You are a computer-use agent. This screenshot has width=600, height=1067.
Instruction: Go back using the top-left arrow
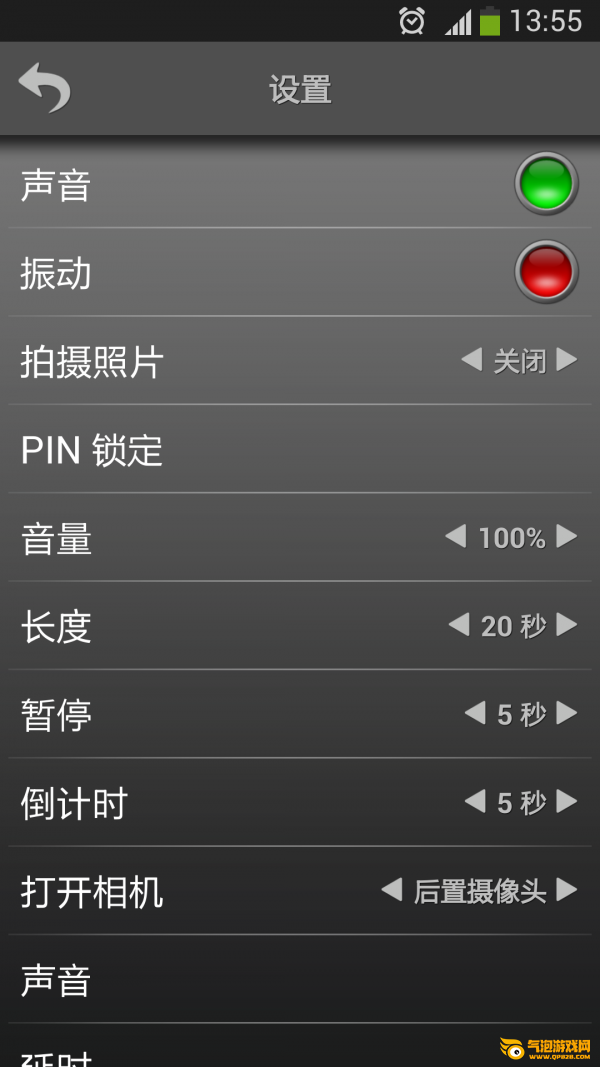[x=44, y=88]
